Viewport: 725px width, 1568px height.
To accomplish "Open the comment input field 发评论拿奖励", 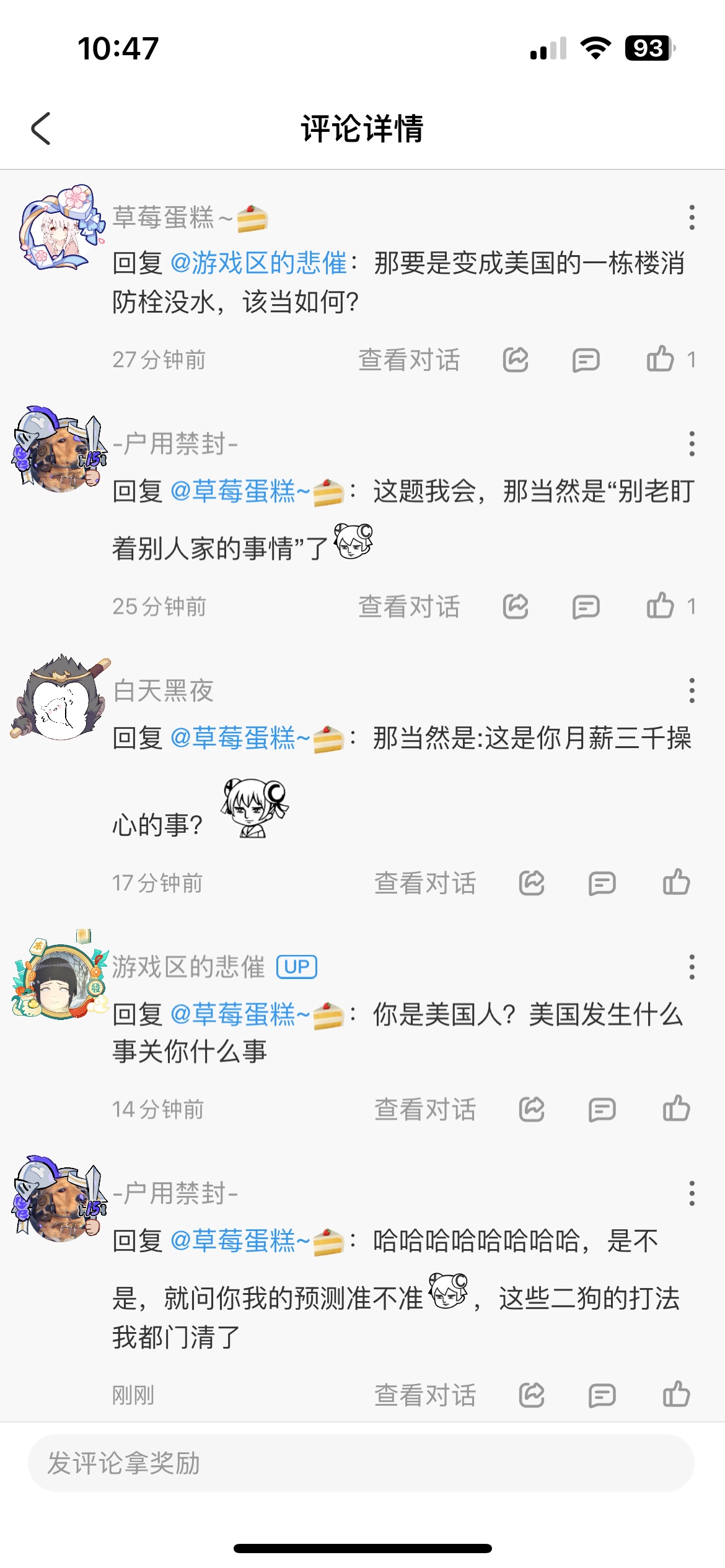I will tap(361, 1463).
